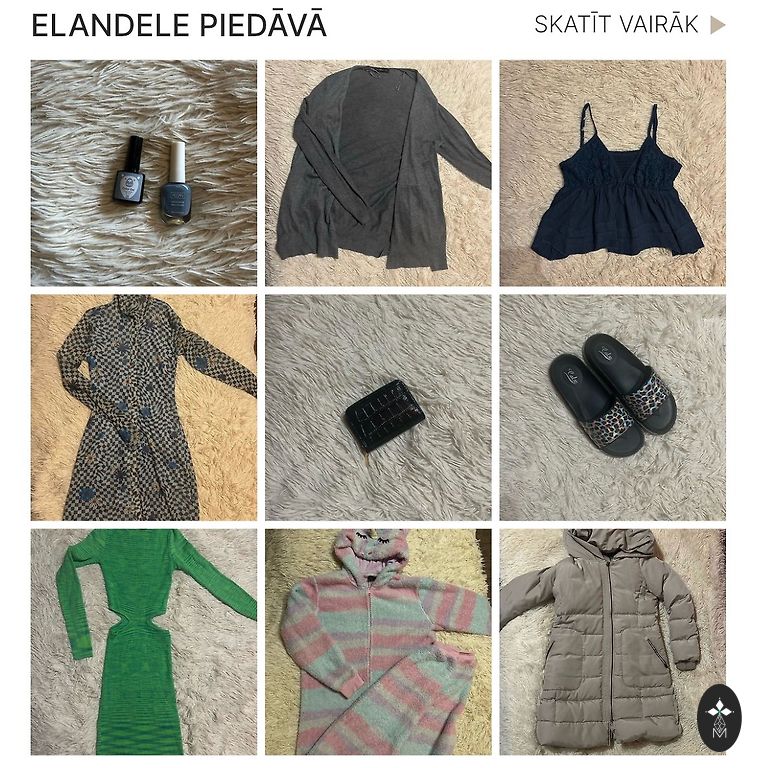758x768 pixels.
Task: View the leopard print slides
Action: [612, 407]
